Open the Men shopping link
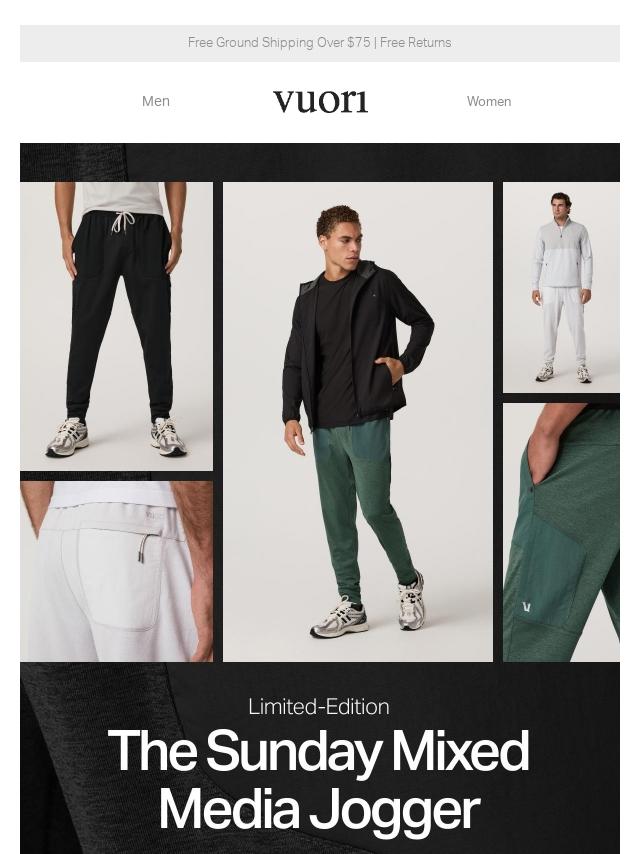This screenshot has height=854, width=640. point(156,101)
